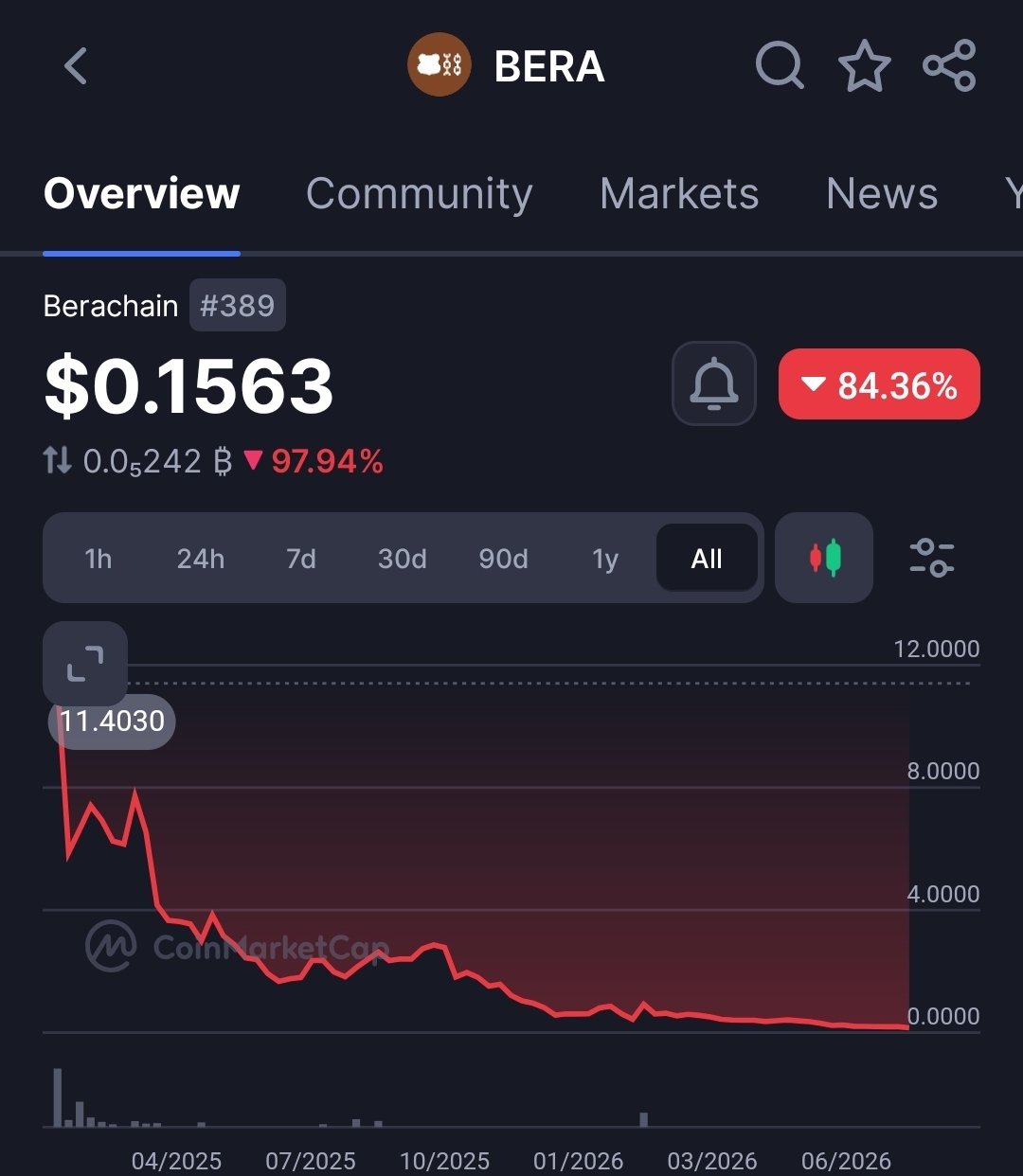Image resolution: width=1023 pixels, height=1176 pixels.
Task: Expand the chart to fullscreen
Action: pyautogui.click(x=85, y=664)
